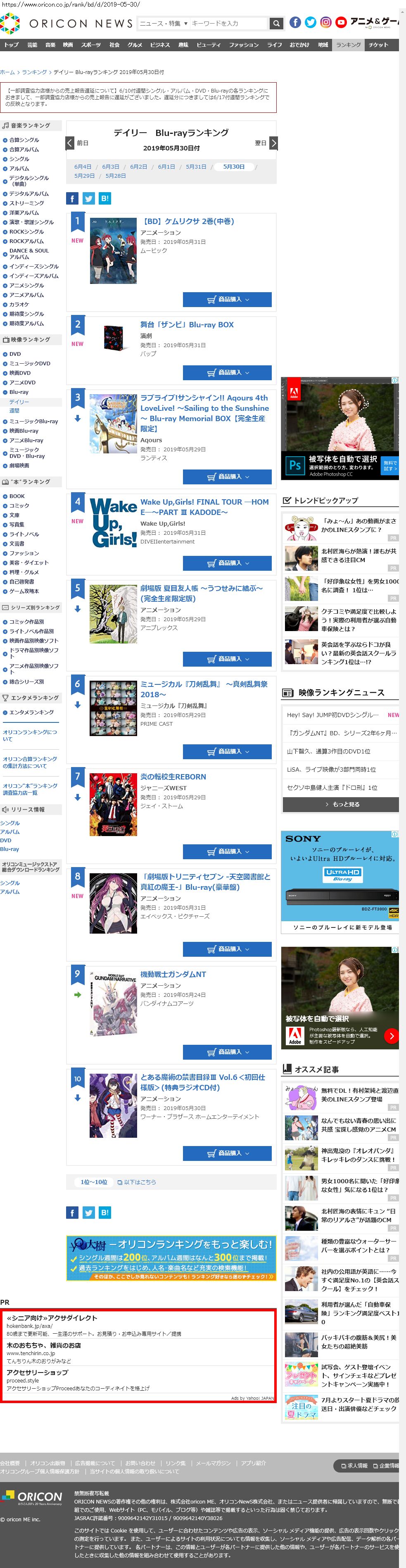Focus the keyword search field

tap(228, 23)
